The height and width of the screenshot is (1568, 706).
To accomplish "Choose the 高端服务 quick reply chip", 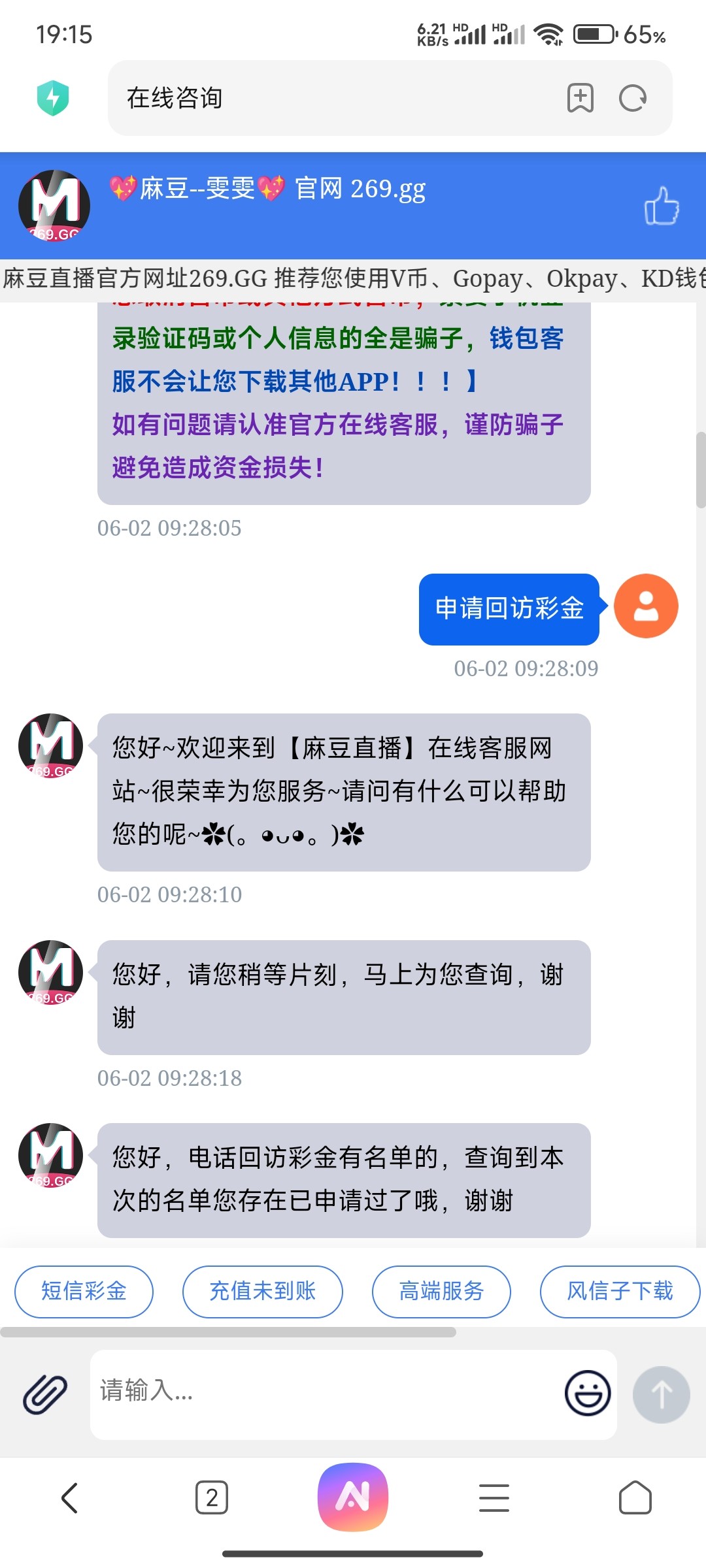I will point(441,1292).
